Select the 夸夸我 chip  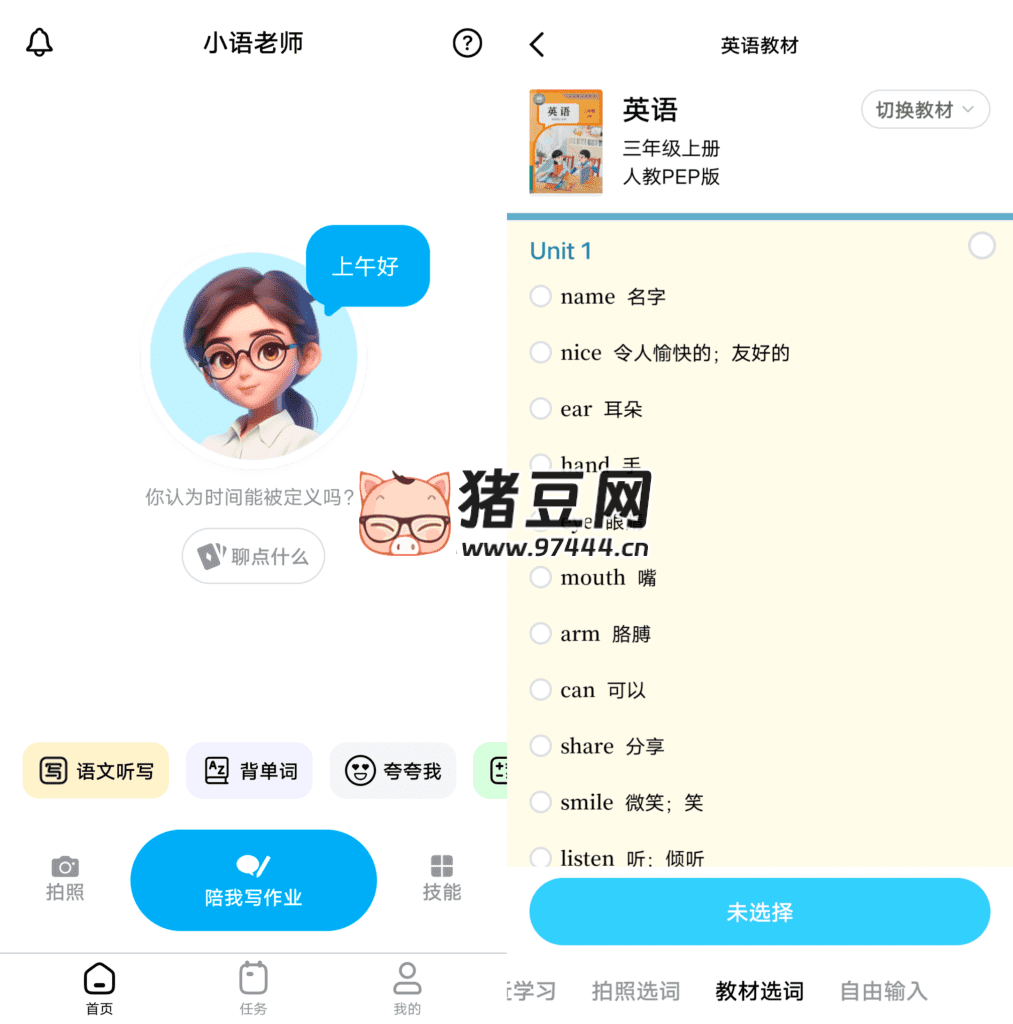click(393, 771)
